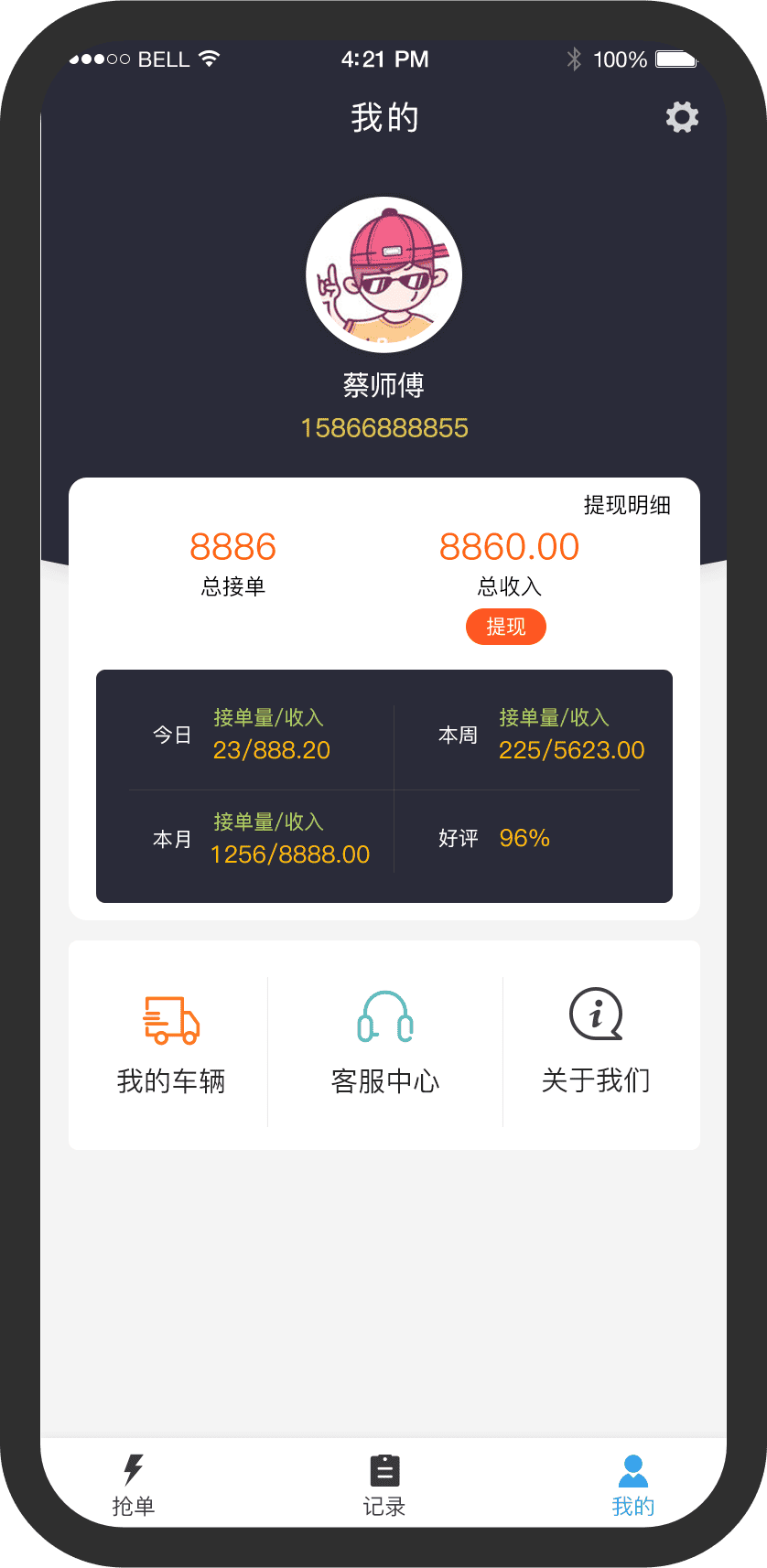Select the 我的 tab
Image resolution: width=767 pixels, height=1568 pixels.
point(632,1486)
